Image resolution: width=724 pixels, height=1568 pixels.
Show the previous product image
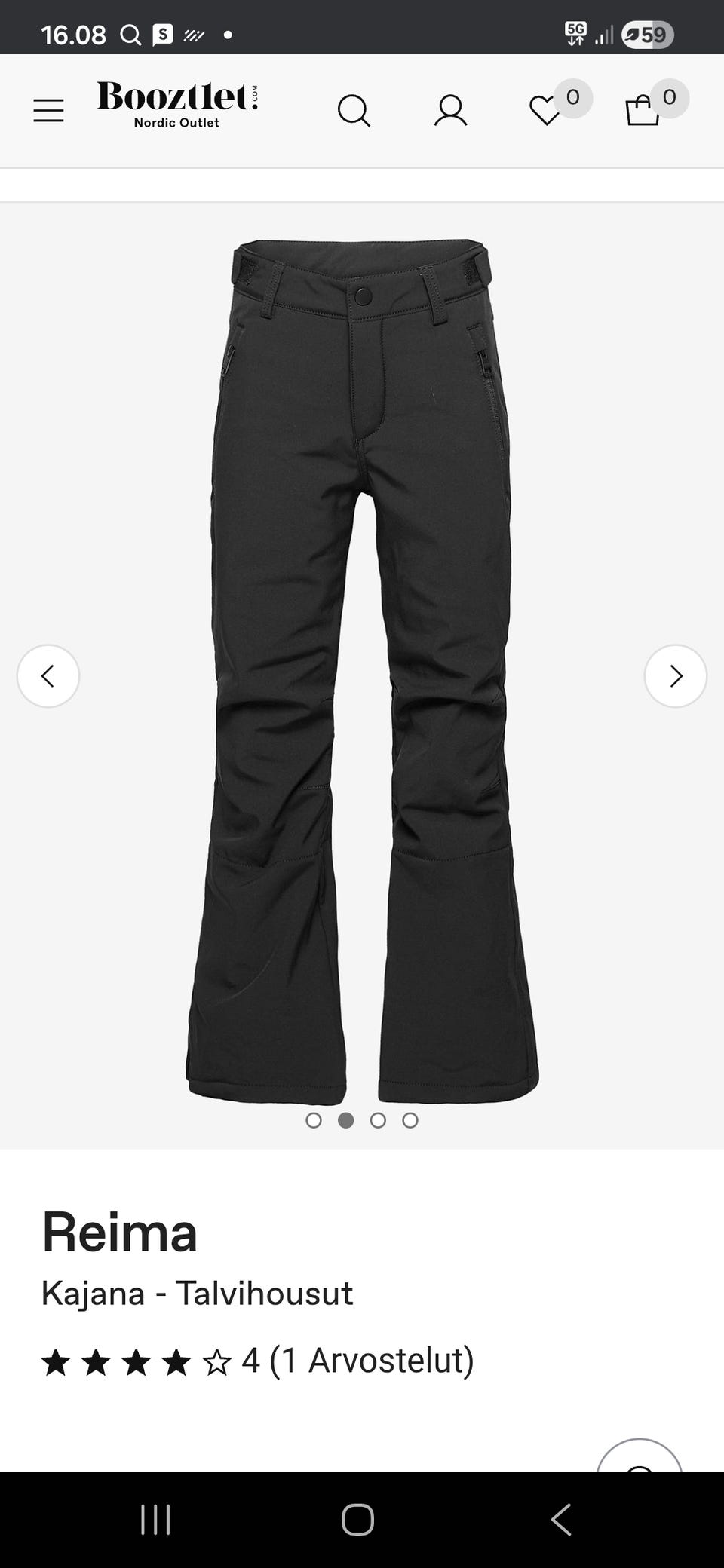point(48,676)
